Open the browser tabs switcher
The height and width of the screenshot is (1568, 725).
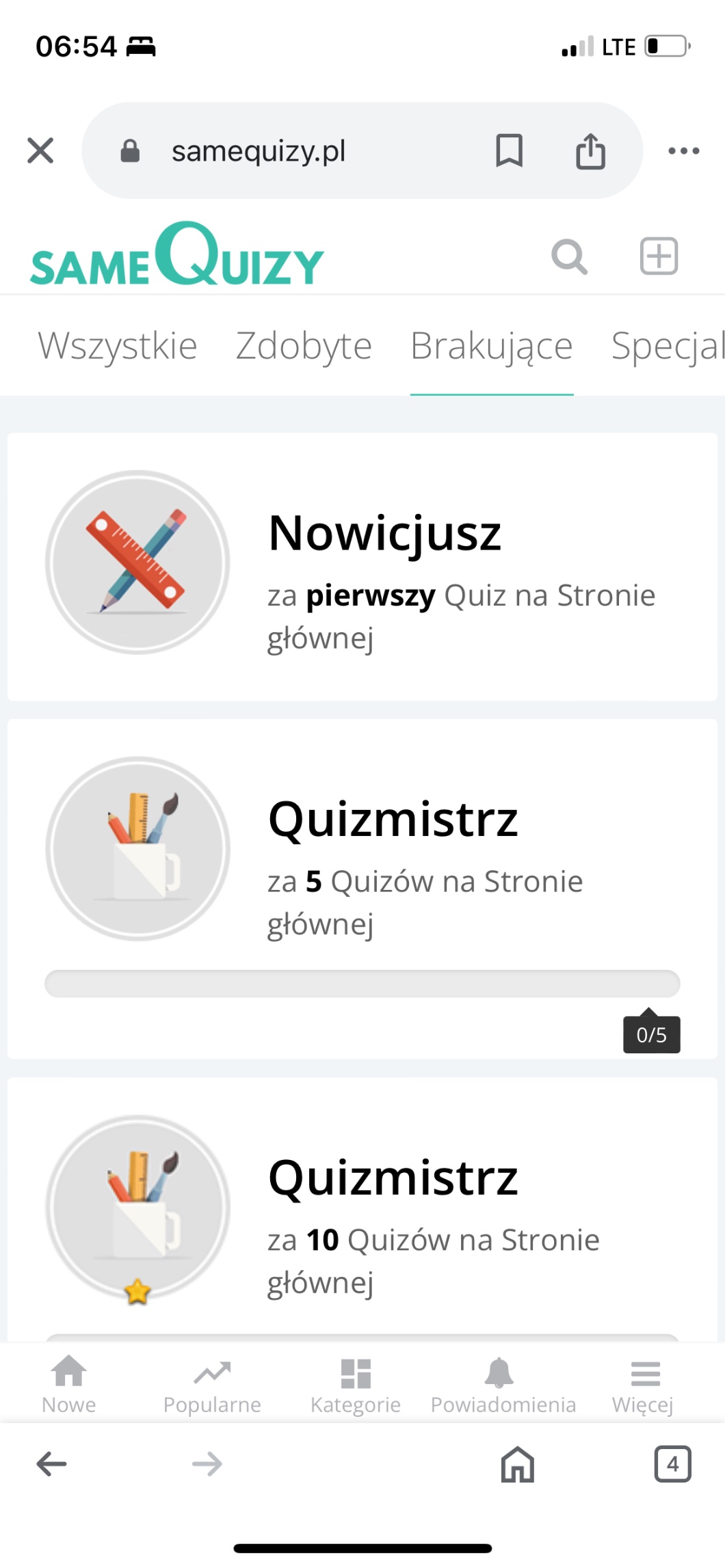(x=672, y=1463)
